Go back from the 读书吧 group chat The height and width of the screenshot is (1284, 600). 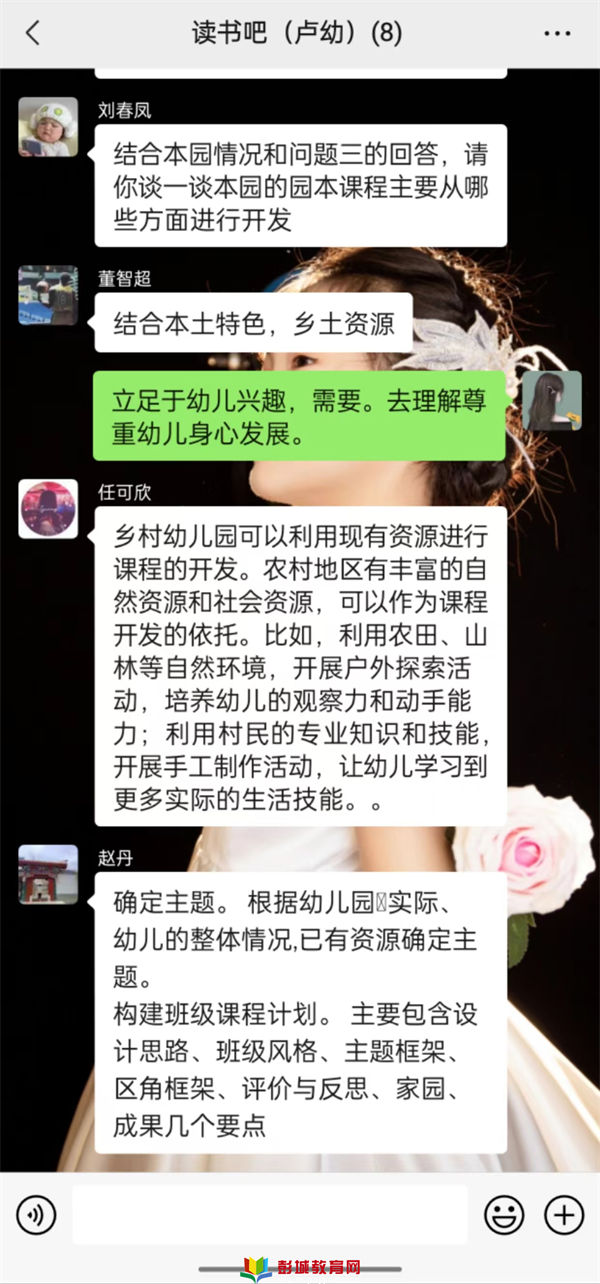coord(33,33)
